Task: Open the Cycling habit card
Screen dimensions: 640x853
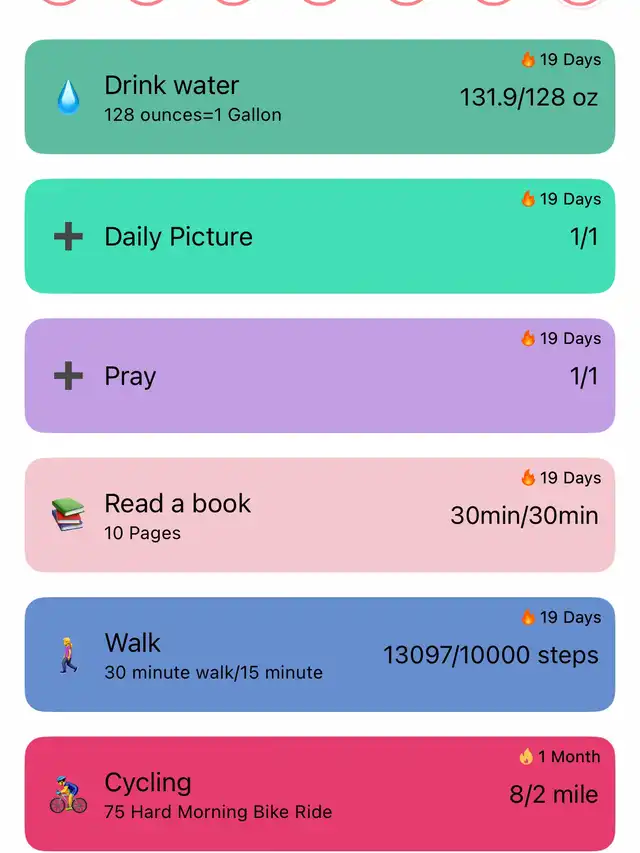Action: 319,794
